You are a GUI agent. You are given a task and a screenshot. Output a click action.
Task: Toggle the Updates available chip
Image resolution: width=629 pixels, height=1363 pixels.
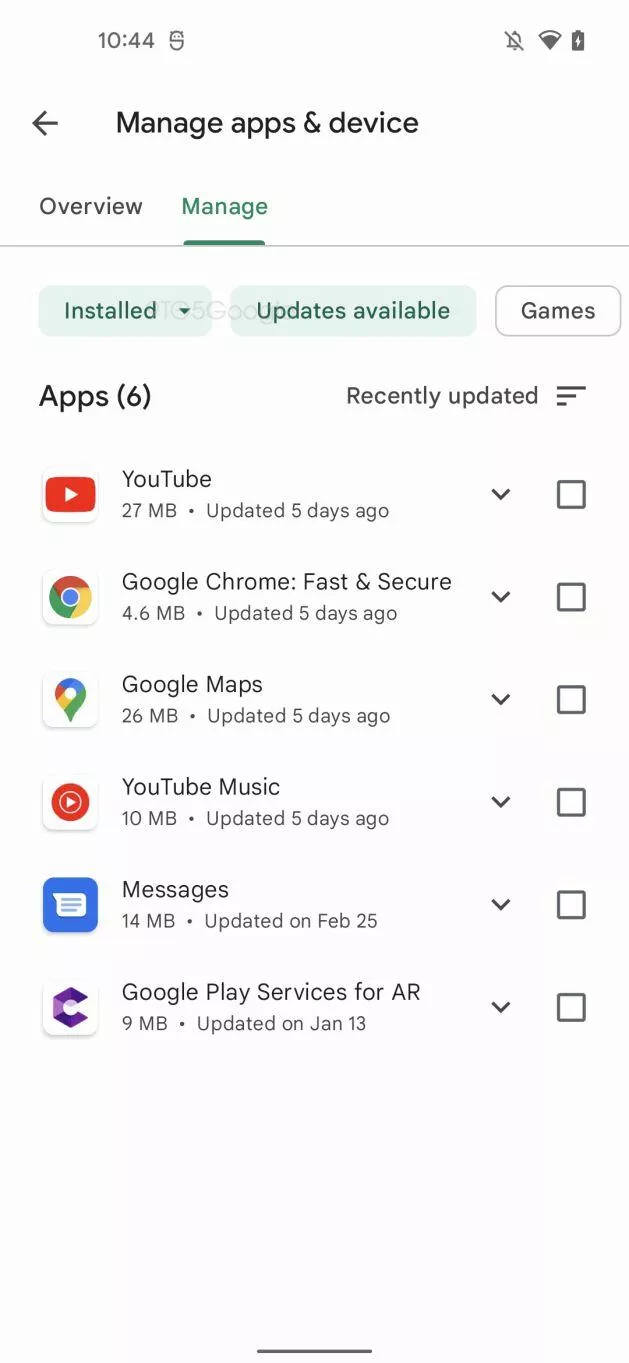[x=353, y=311]
